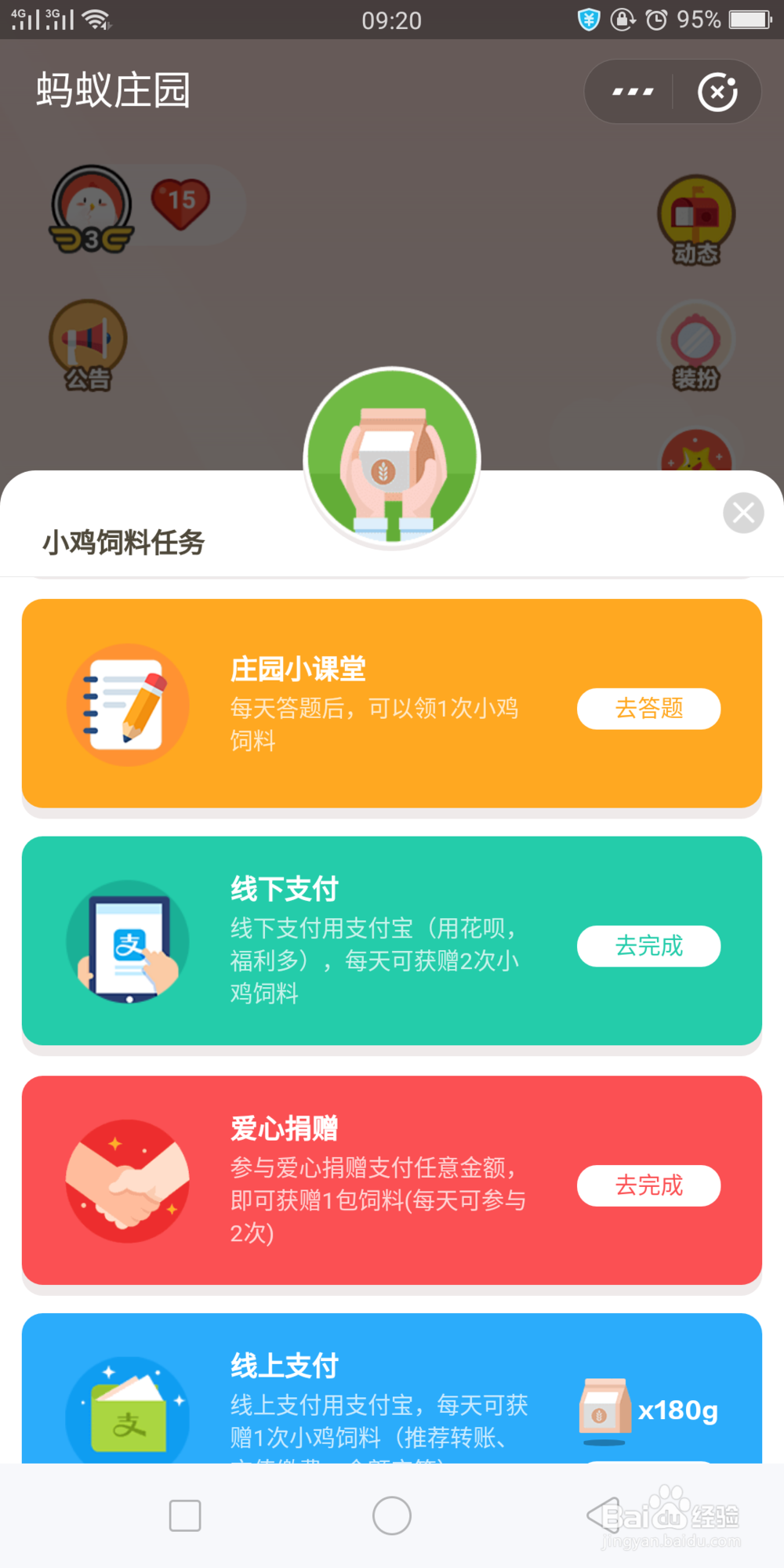Dismiss the 小鸡饲料任务 panel via its X
Image resolution: width=784 pixels, height=1568 pixels.
click(743, 513)
